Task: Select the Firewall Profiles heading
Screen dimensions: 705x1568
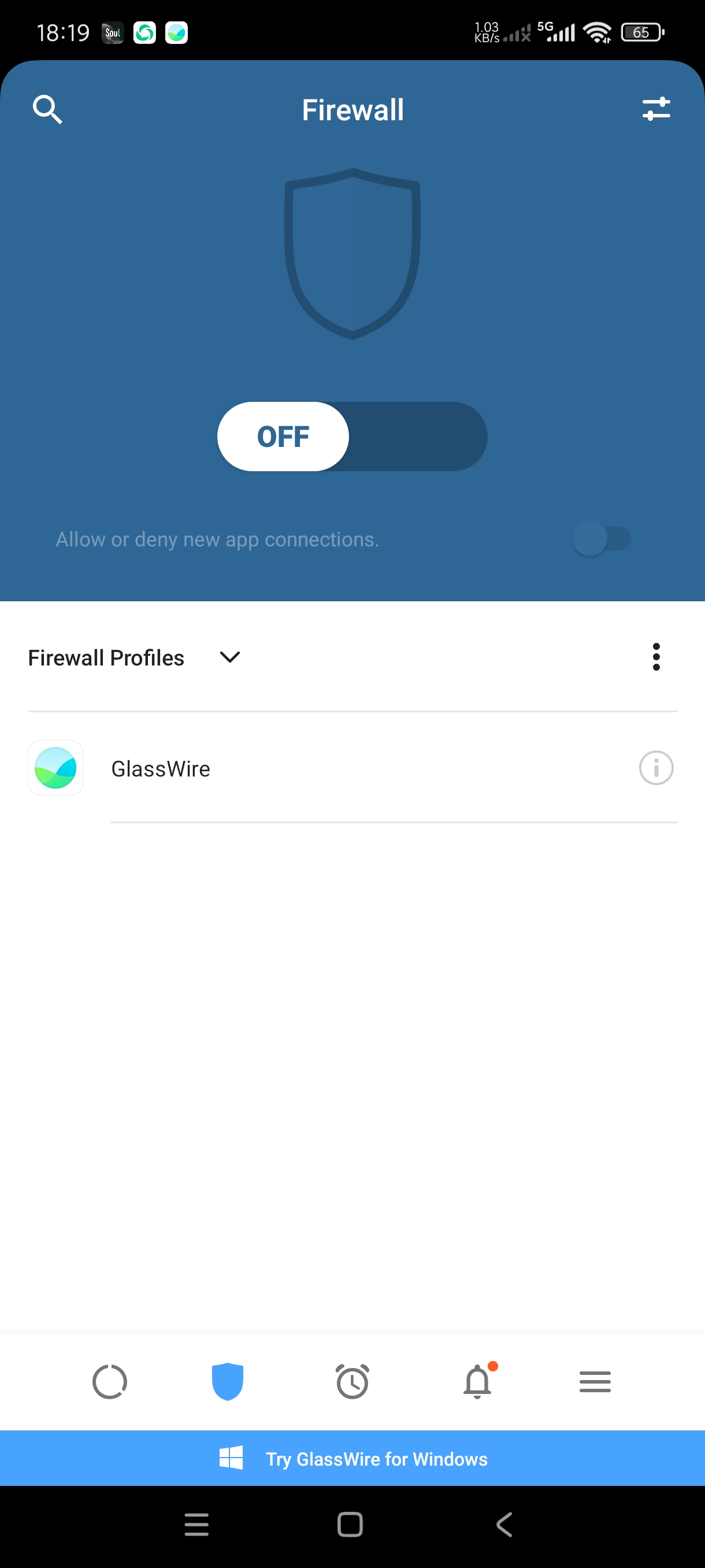Action: (x=106, y=657)
